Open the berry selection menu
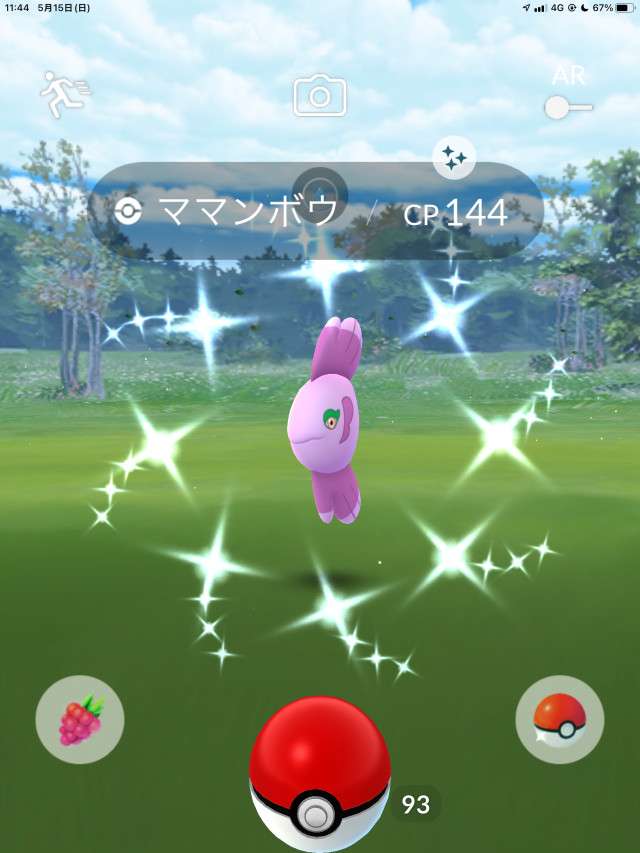 tap(80, 719)
